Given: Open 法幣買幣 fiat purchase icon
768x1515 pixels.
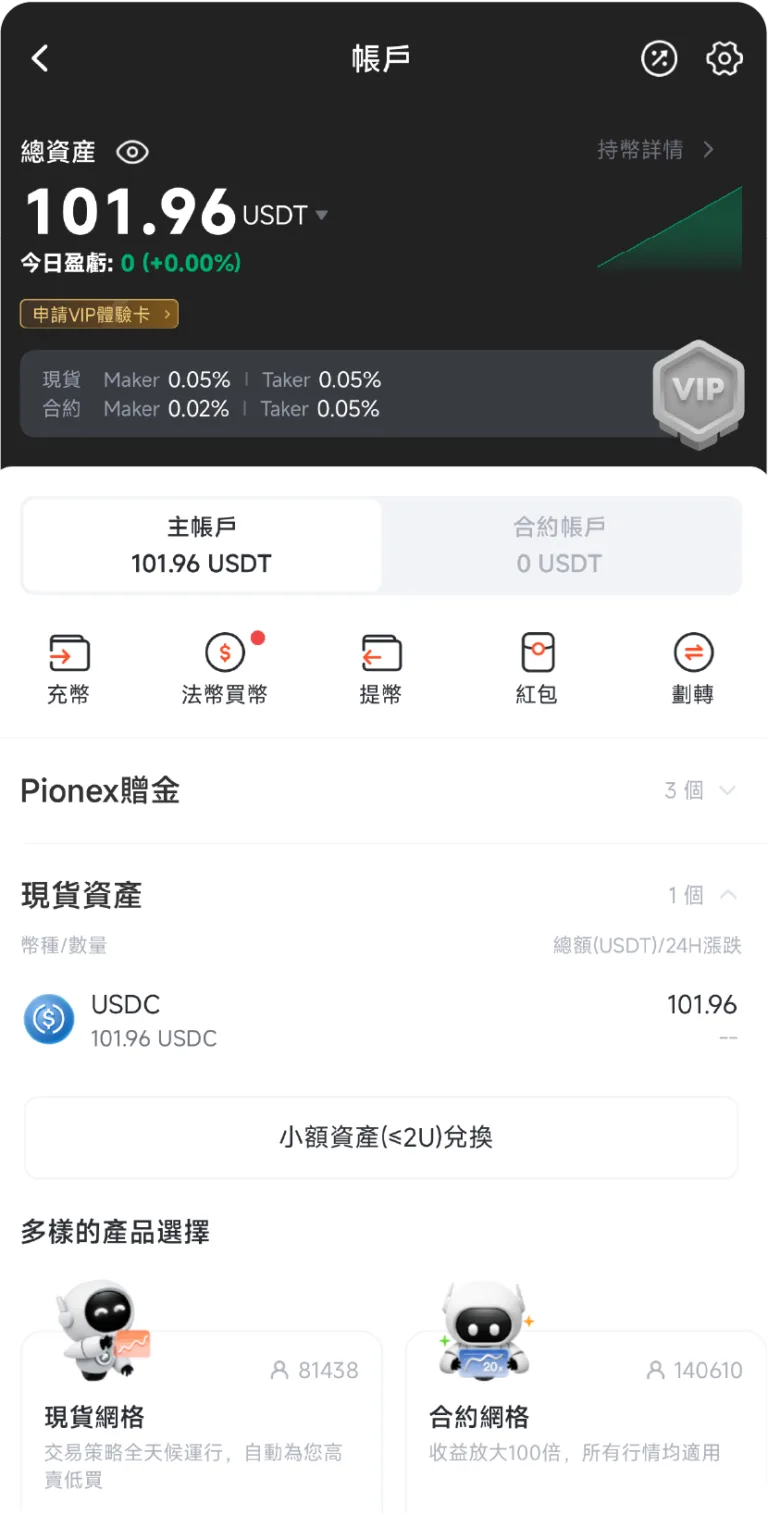Looking at the screenshot, I should pyautogui.click(x=224, y=667).
